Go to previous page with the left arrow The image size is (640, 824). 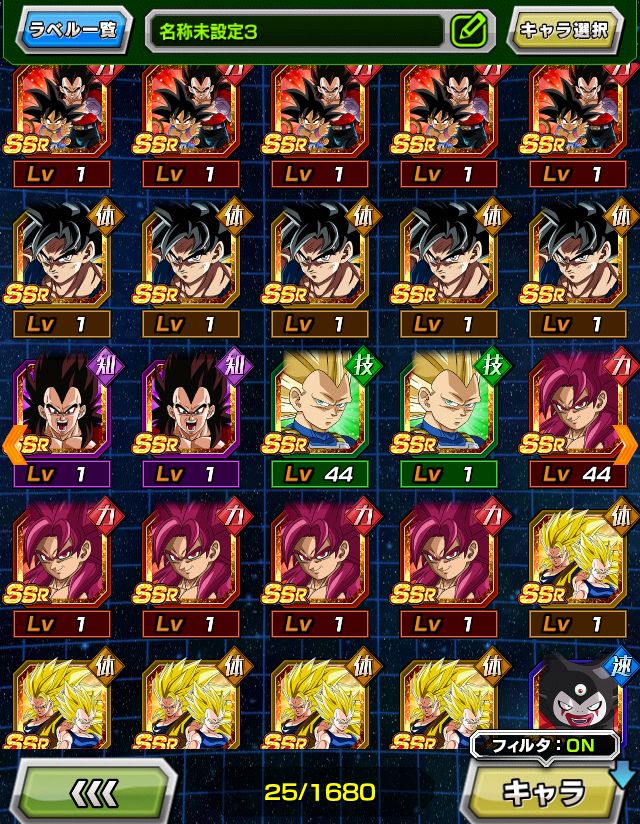click(x=14, y=441)
